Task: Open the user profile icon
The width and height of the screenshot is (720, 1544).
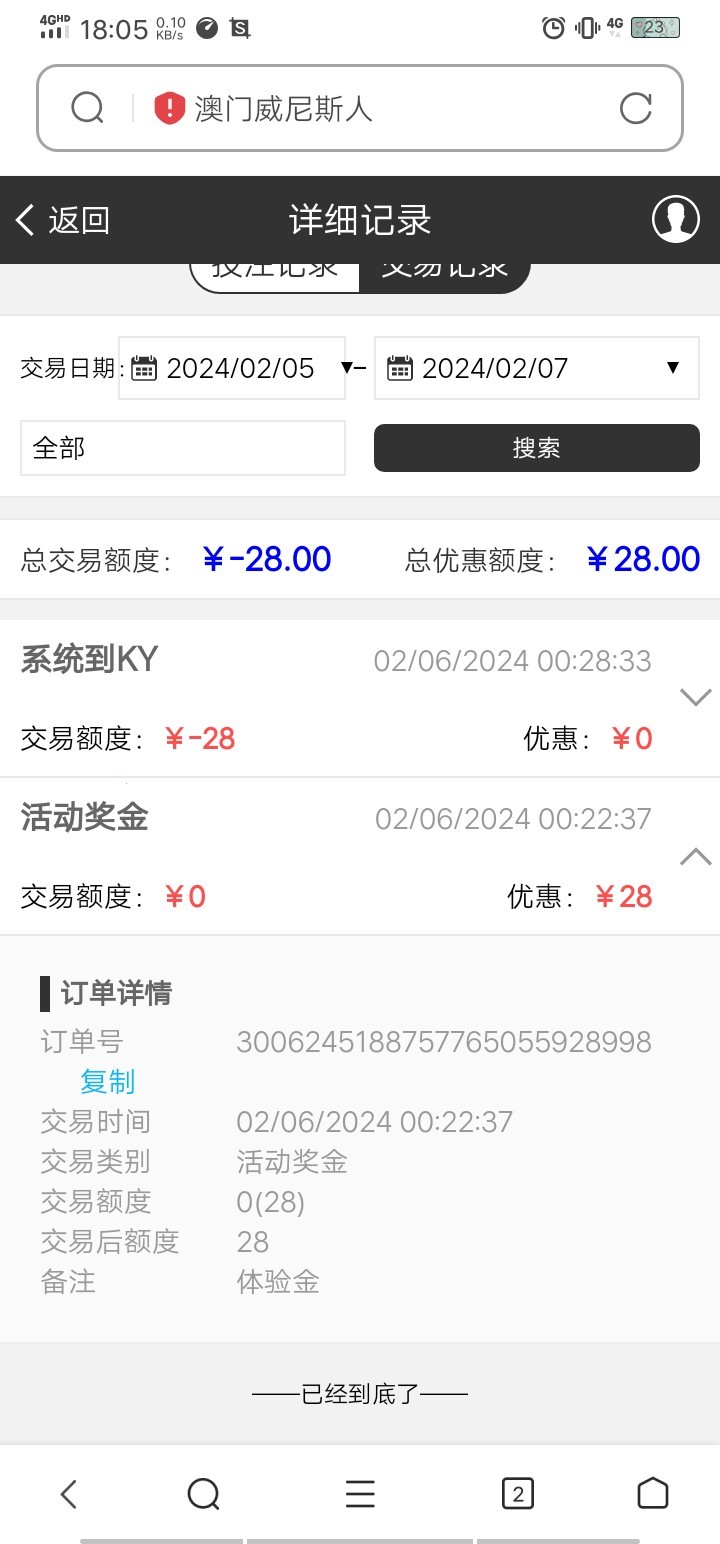Action: (675, 219)
